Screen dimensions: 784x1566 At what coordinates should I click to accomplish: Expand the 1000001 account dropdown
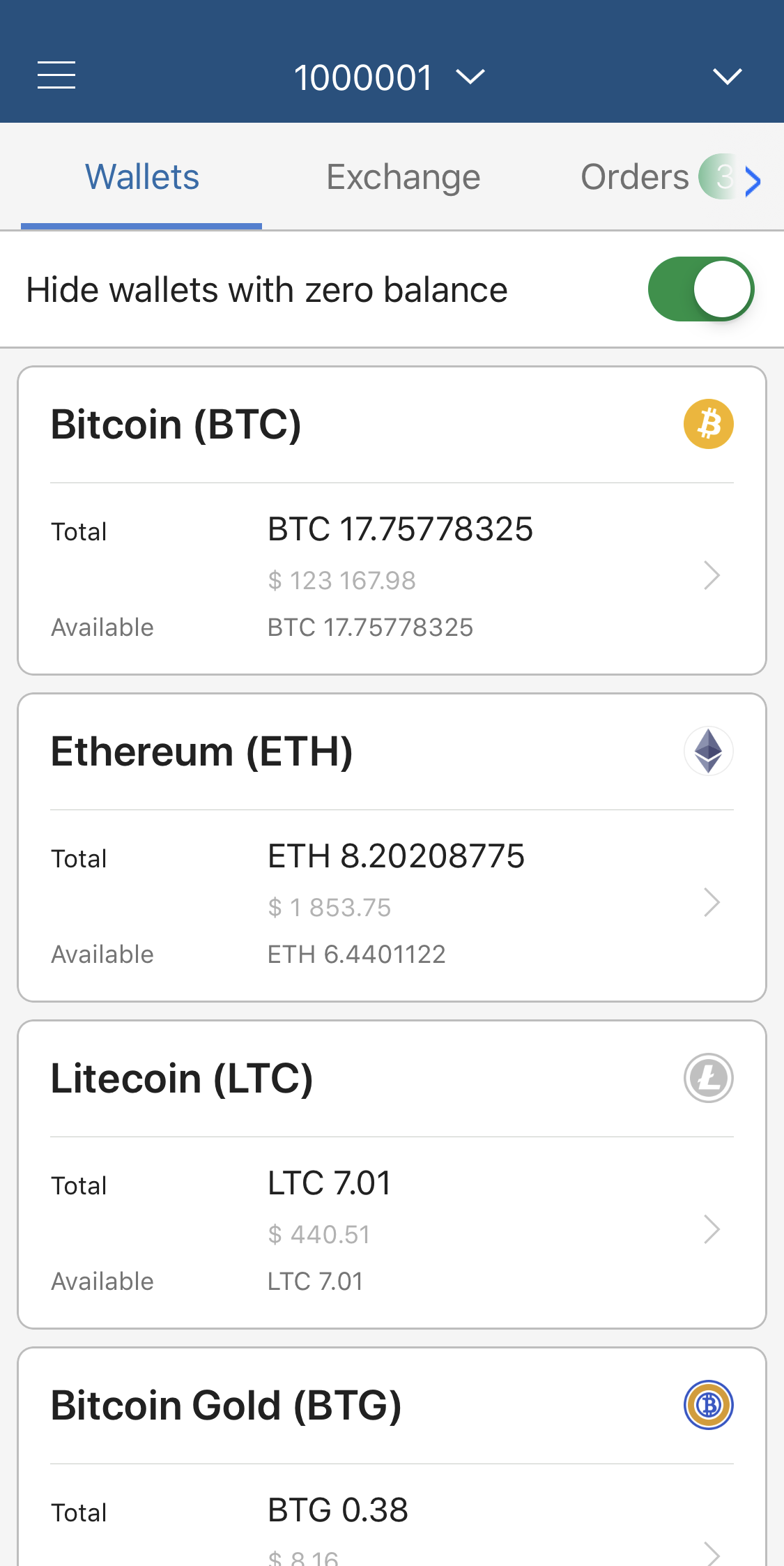[x=389, y=77]
